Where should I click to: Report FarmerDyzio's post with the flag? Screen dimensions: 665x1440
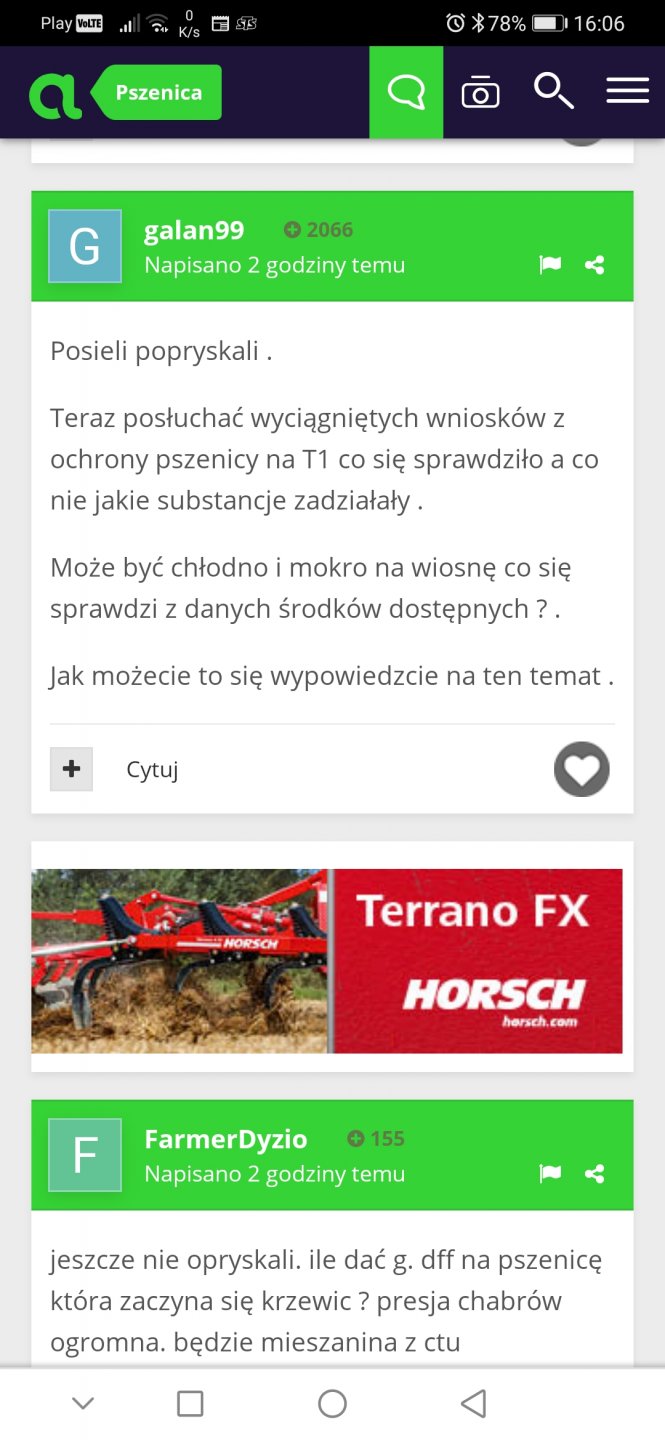coord(550,1174)
